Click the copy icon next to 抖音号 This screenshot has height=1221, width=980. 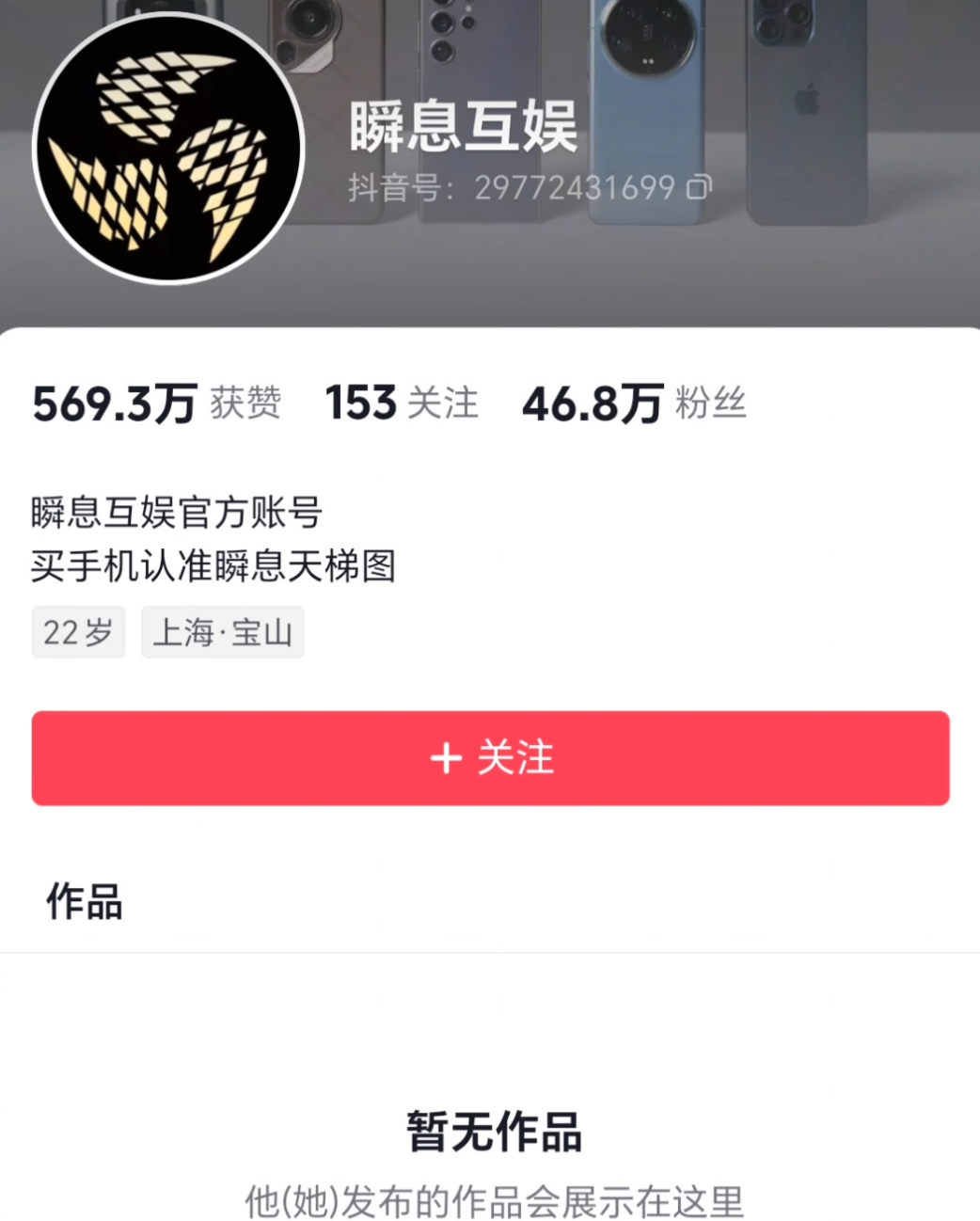pyautogui.click(x=701, y=189)
